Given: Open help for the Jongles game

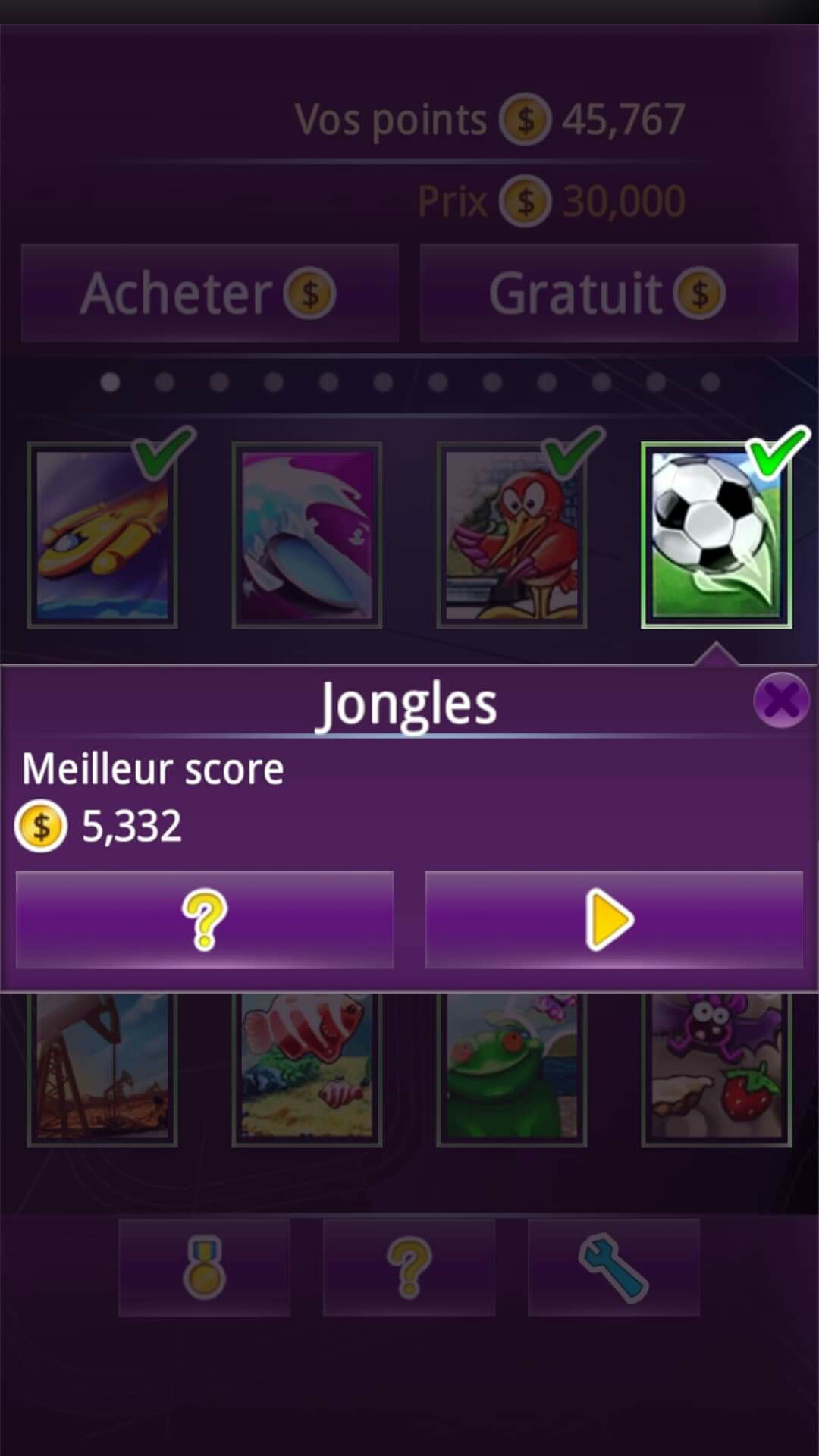Looking at the screenshot, I should [x=205, y=919].
